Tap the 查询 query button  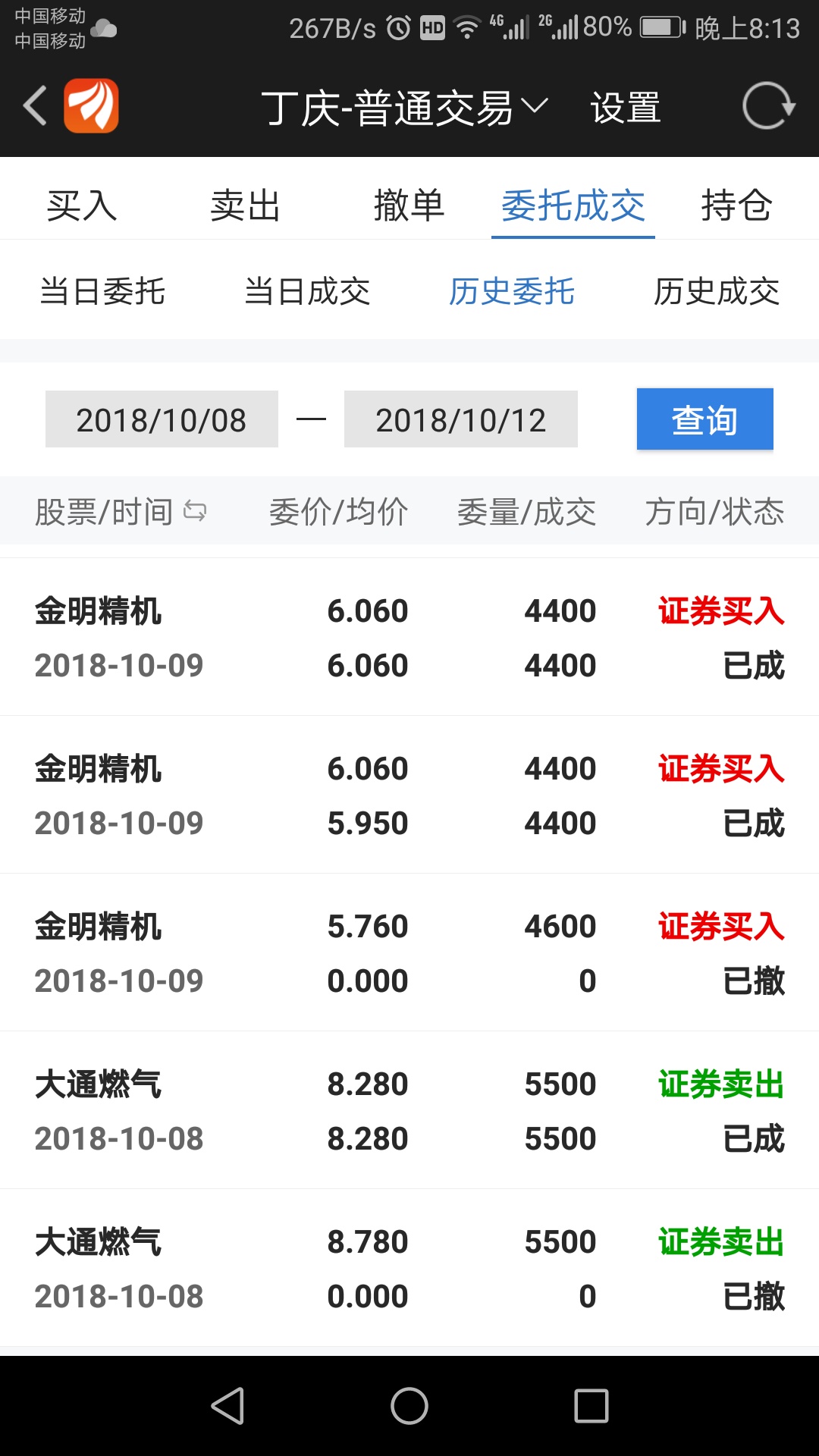[x=705, y=419]
